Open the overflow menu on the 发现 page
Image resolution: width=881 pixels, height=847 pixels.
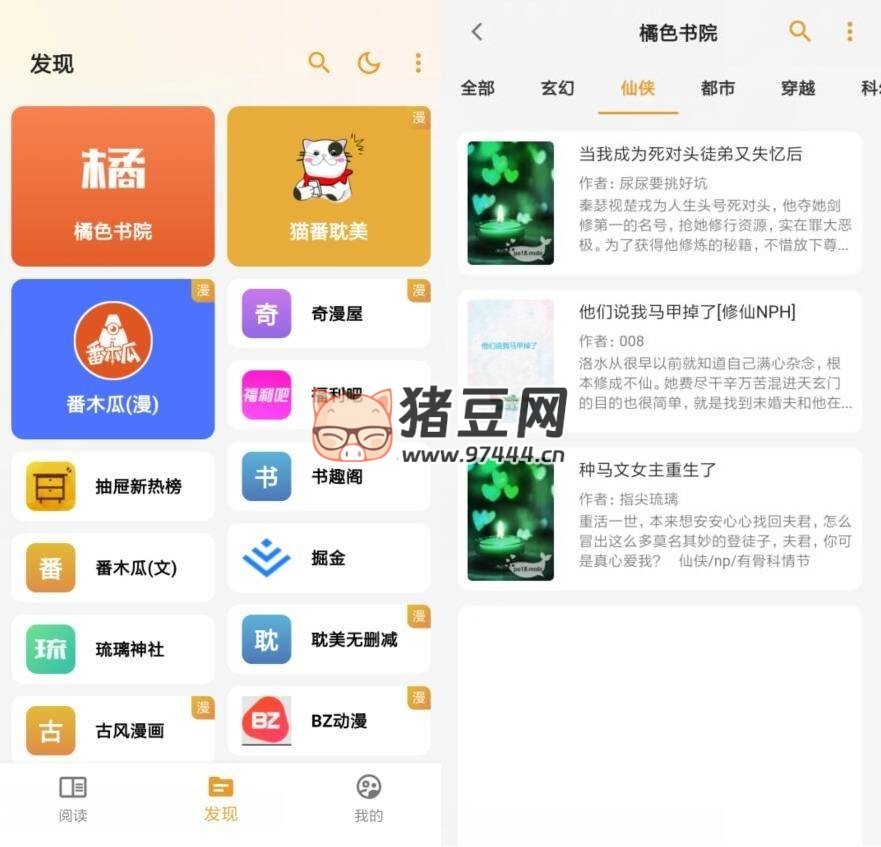[x=418, y=63]
